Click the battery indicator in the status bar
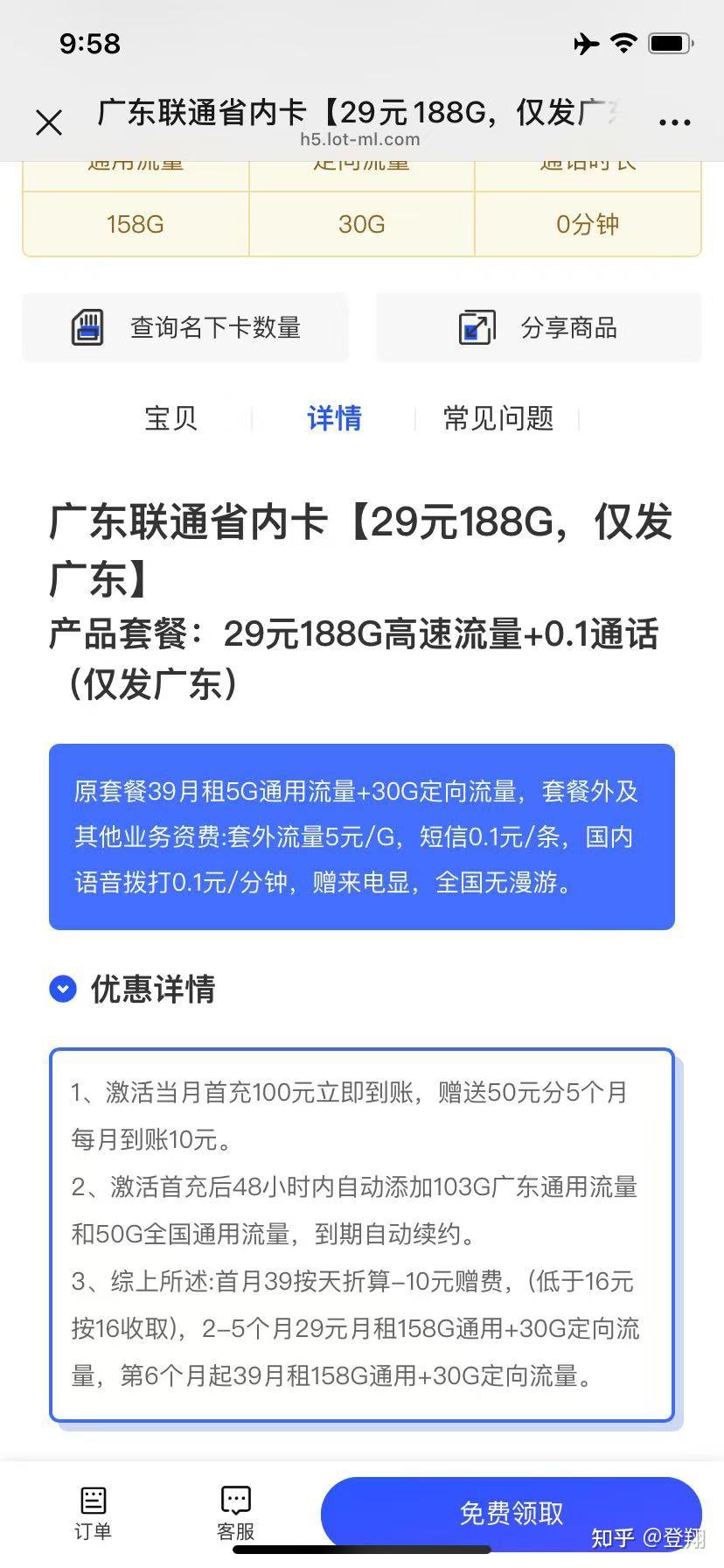 pyautogui.click(x=668, y=42)
